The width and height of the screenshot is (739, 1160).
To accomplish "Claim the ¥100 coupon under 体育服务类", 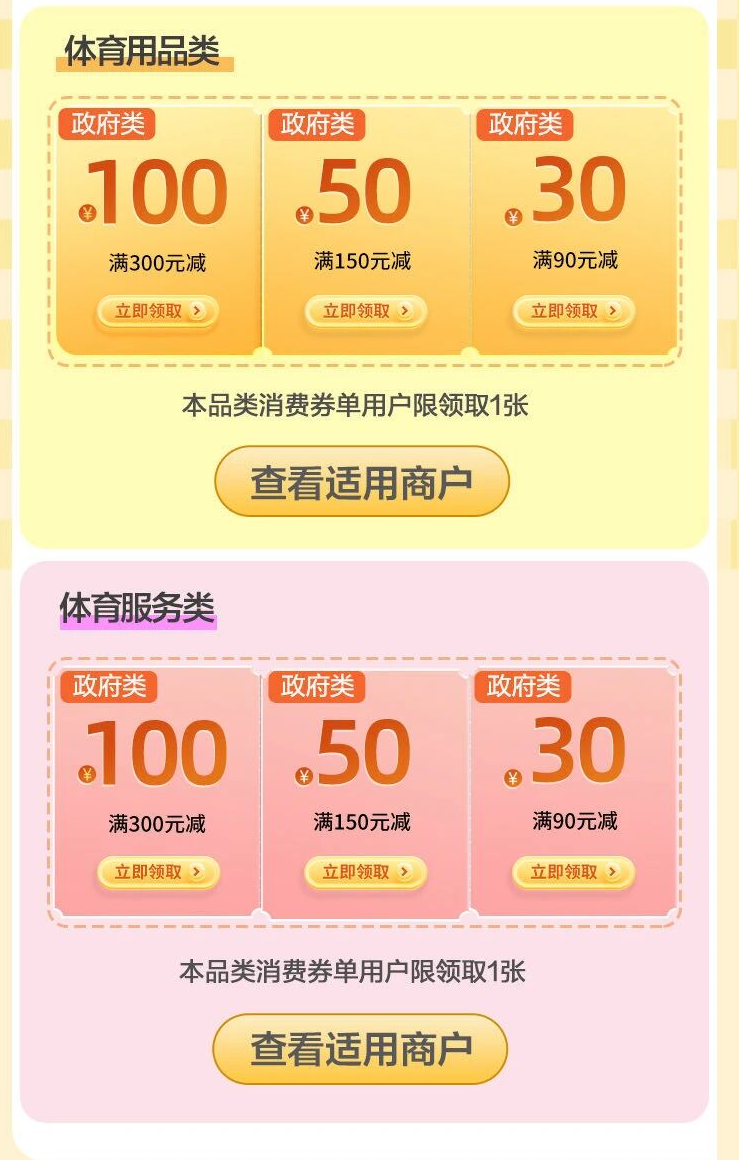I will click(x=158, y=872).
